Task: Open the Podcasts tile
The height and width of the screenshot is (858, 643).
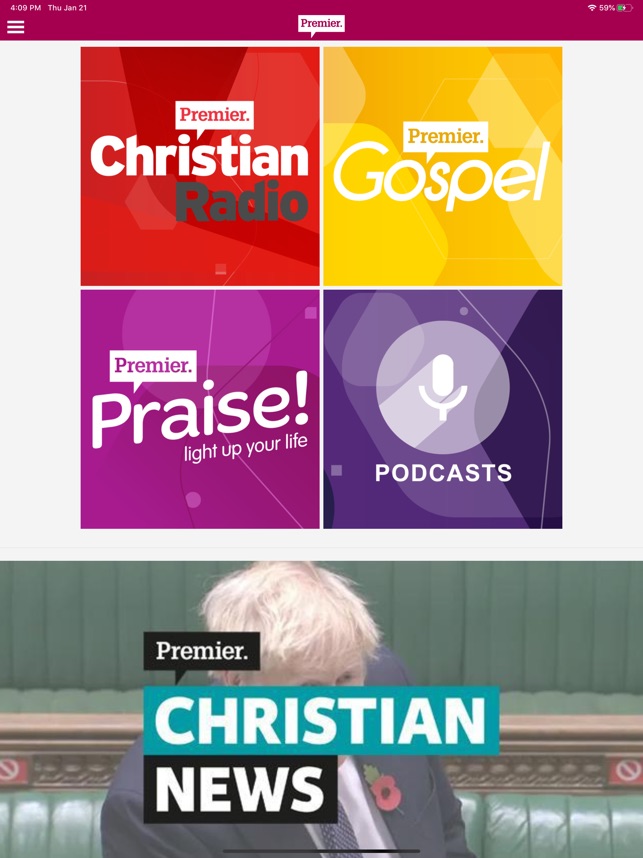Action: 442,409
